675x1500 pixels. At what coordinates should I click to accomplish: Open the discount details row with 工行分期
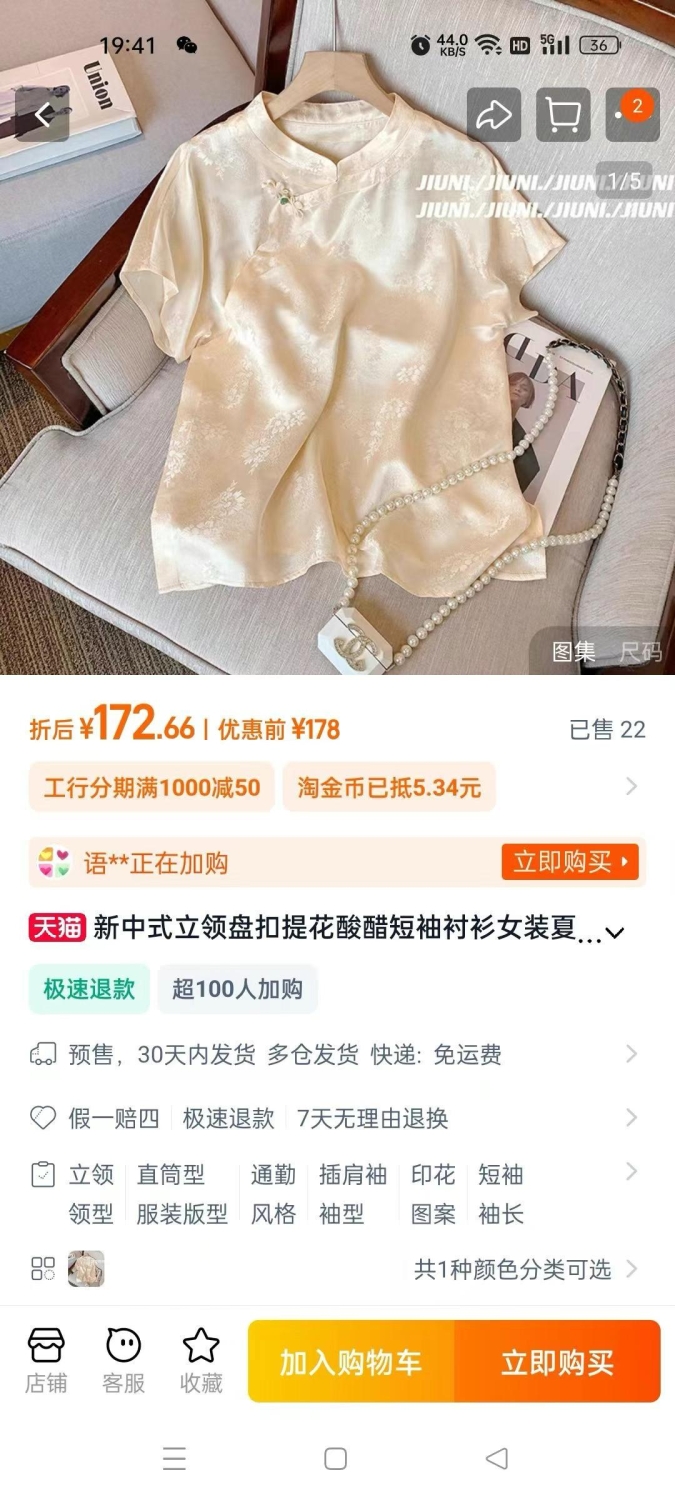337,787
